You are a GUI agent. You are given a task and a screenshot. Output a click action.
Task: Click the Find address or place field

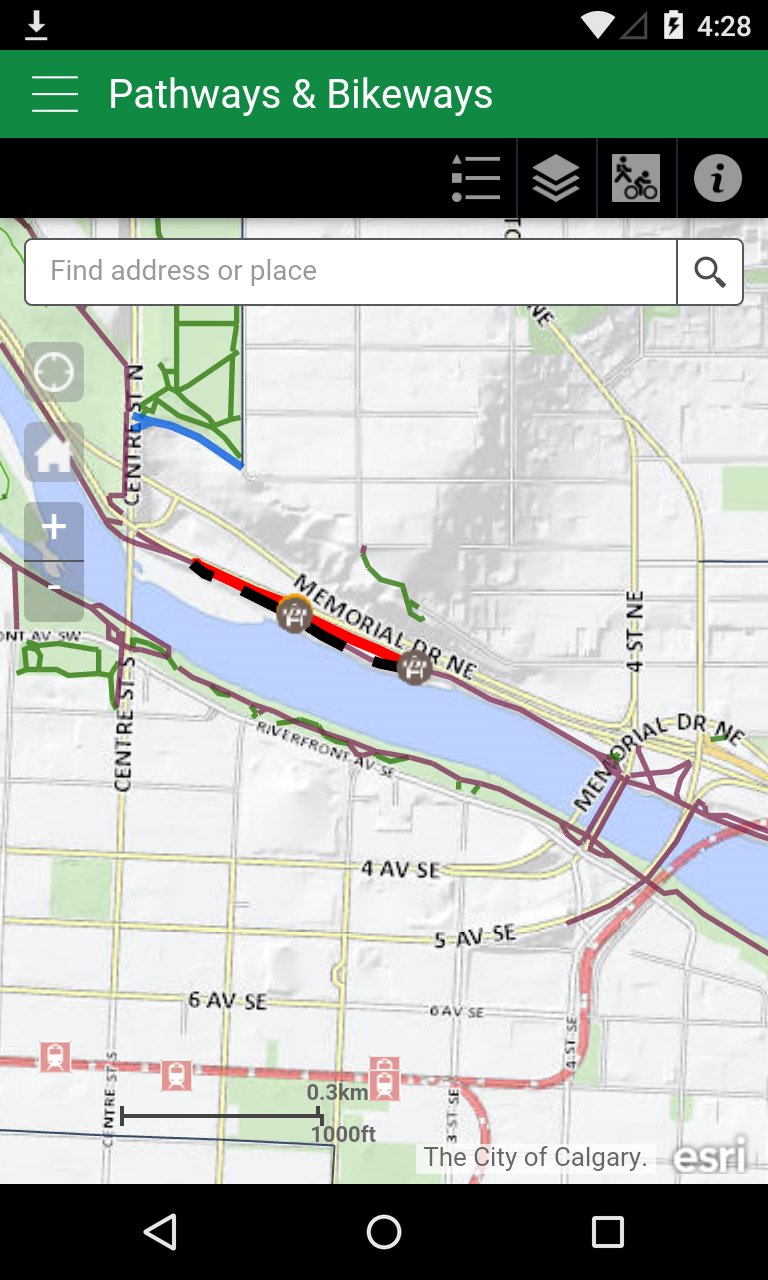[x=350, y=271]
